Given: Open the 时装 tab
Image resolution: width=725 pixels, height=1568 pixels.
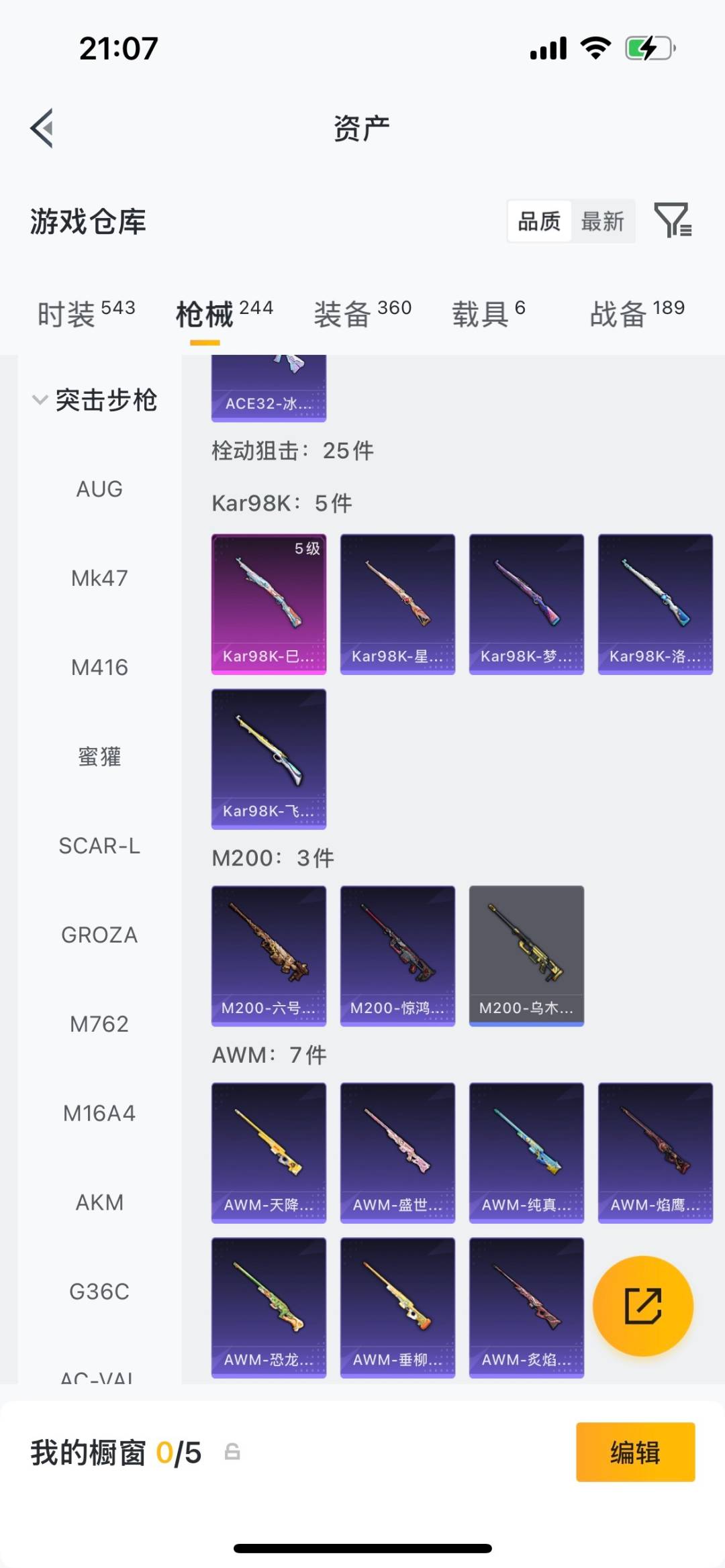Looking at the screenshot, I should [x=67, y=313].
